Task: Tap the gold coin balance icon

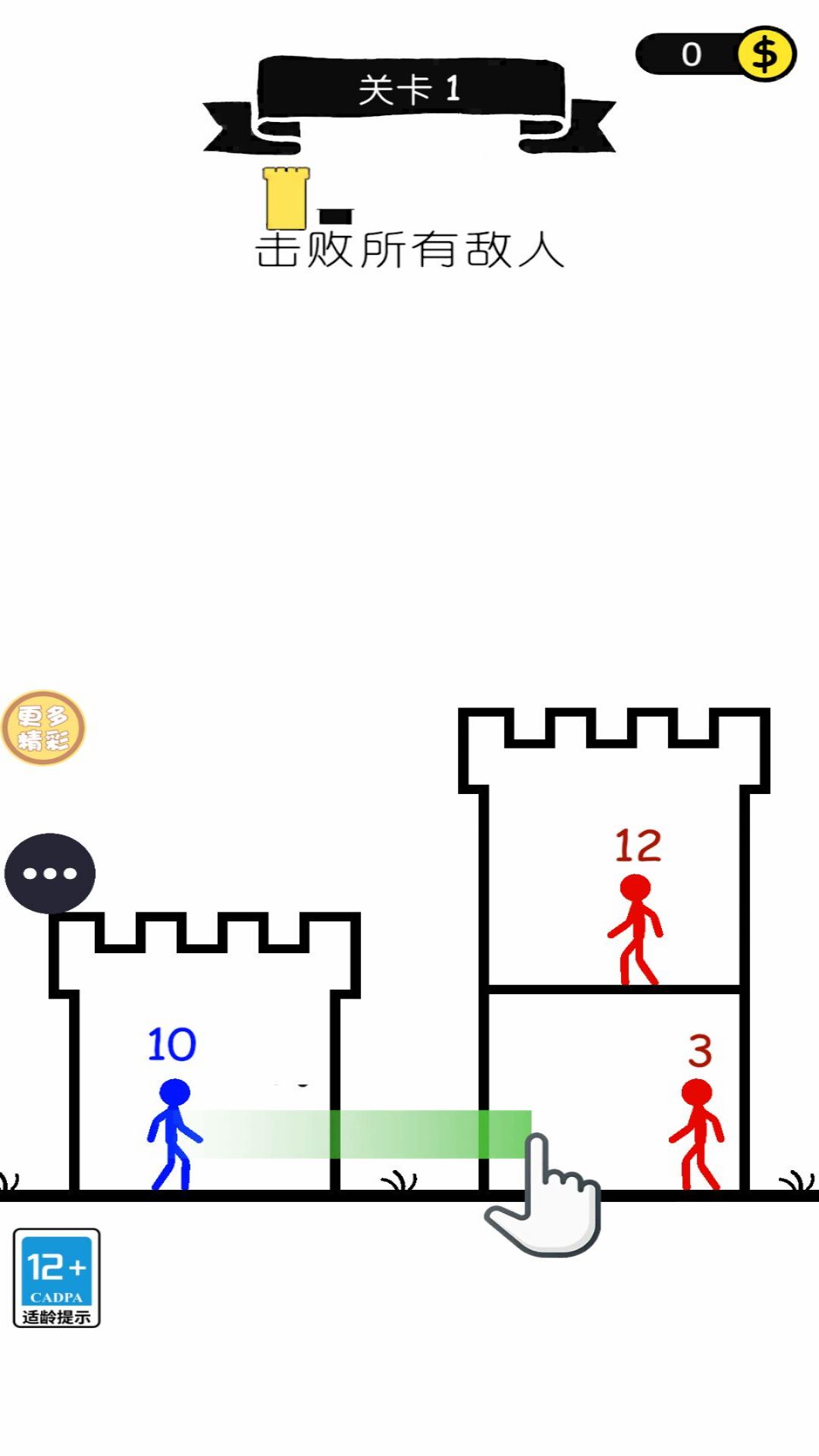Action: click(x=765, y=54)
